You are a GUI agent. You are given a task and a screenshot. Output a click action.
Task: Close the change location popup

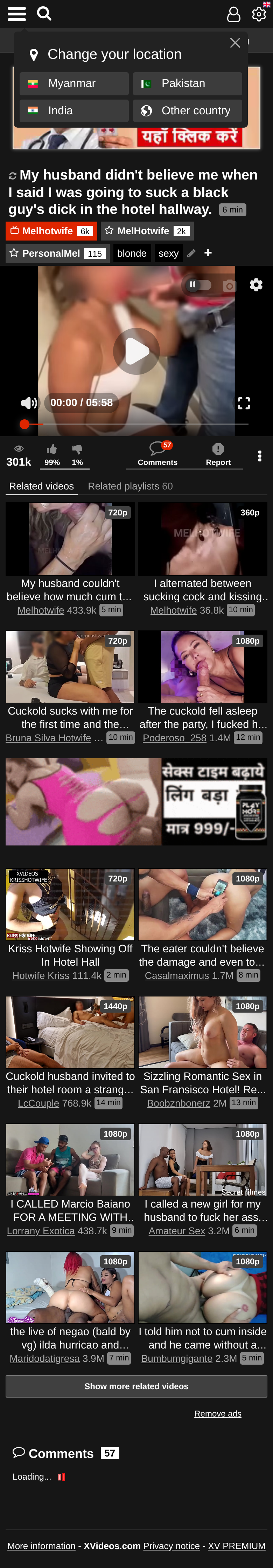(x=235, y=43)
